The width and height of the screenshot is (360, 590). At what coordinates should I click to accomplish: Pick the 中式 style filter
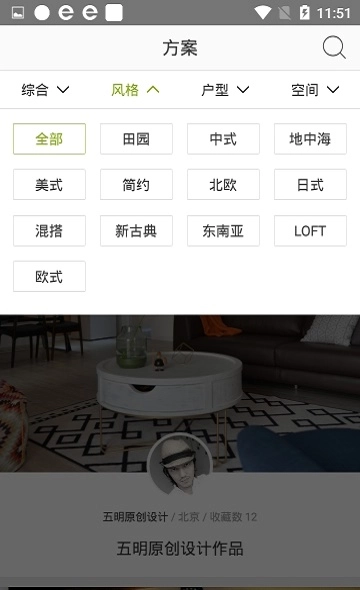223,139
